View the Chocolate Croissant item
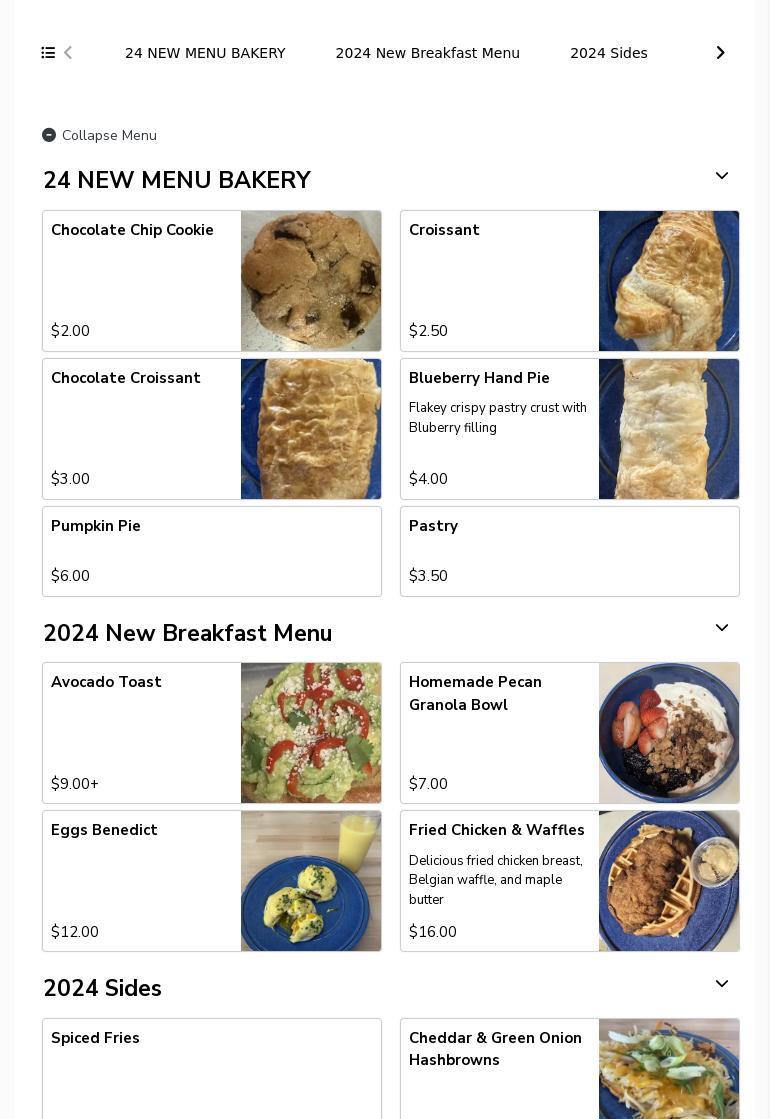The height and width of the screenshot is (1119, 770). point(212,429)
